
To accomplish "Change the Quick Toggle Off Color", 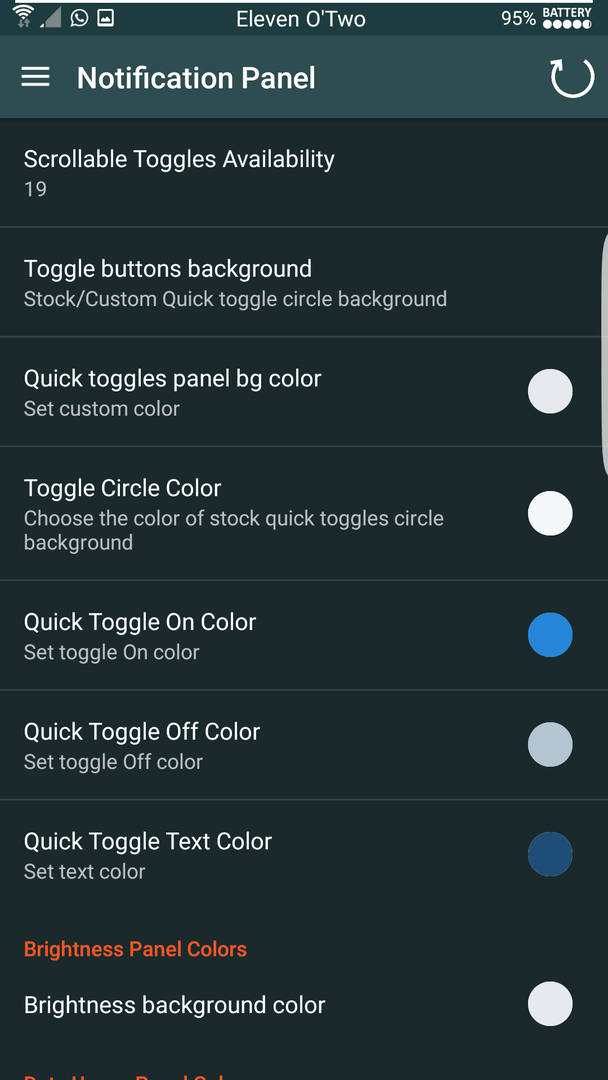I will click(x=304, y=745).
